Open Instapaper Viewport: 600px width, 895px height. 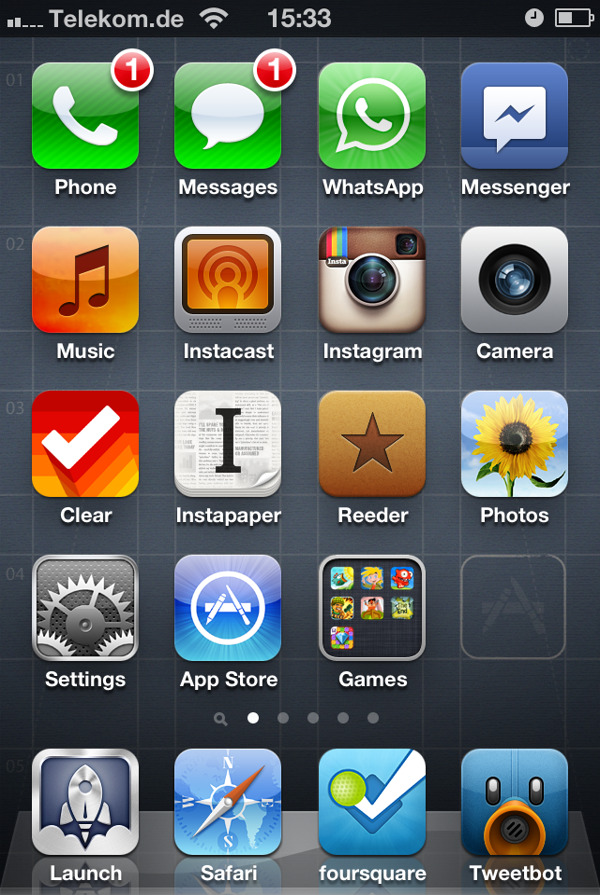(x=228, y=444)
